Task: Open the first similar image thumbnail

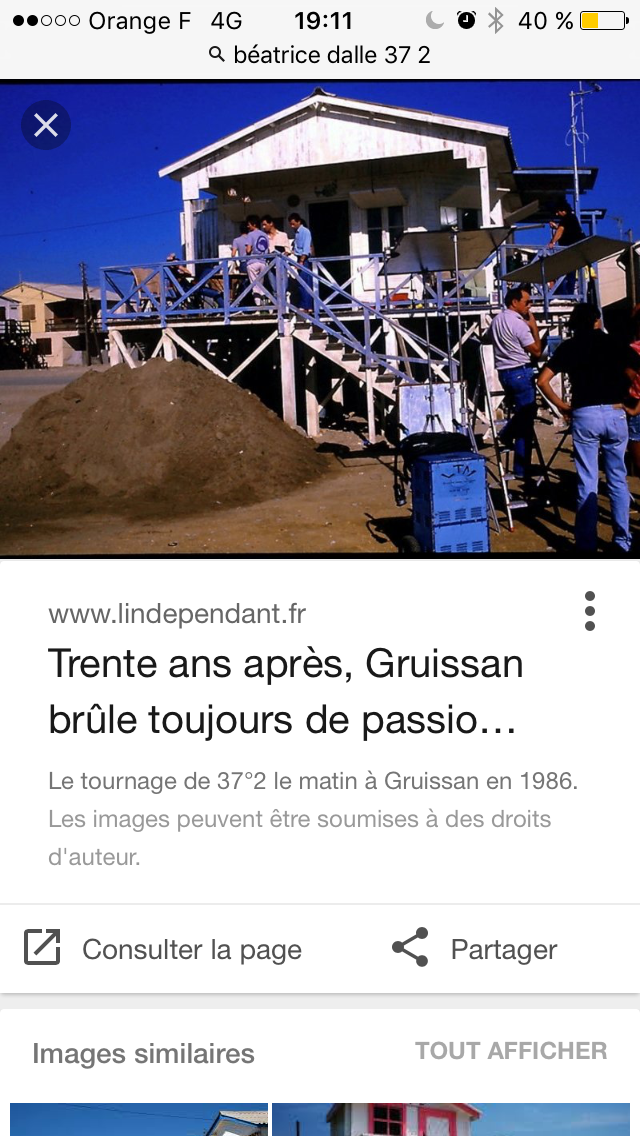Action: point(138,1119)
